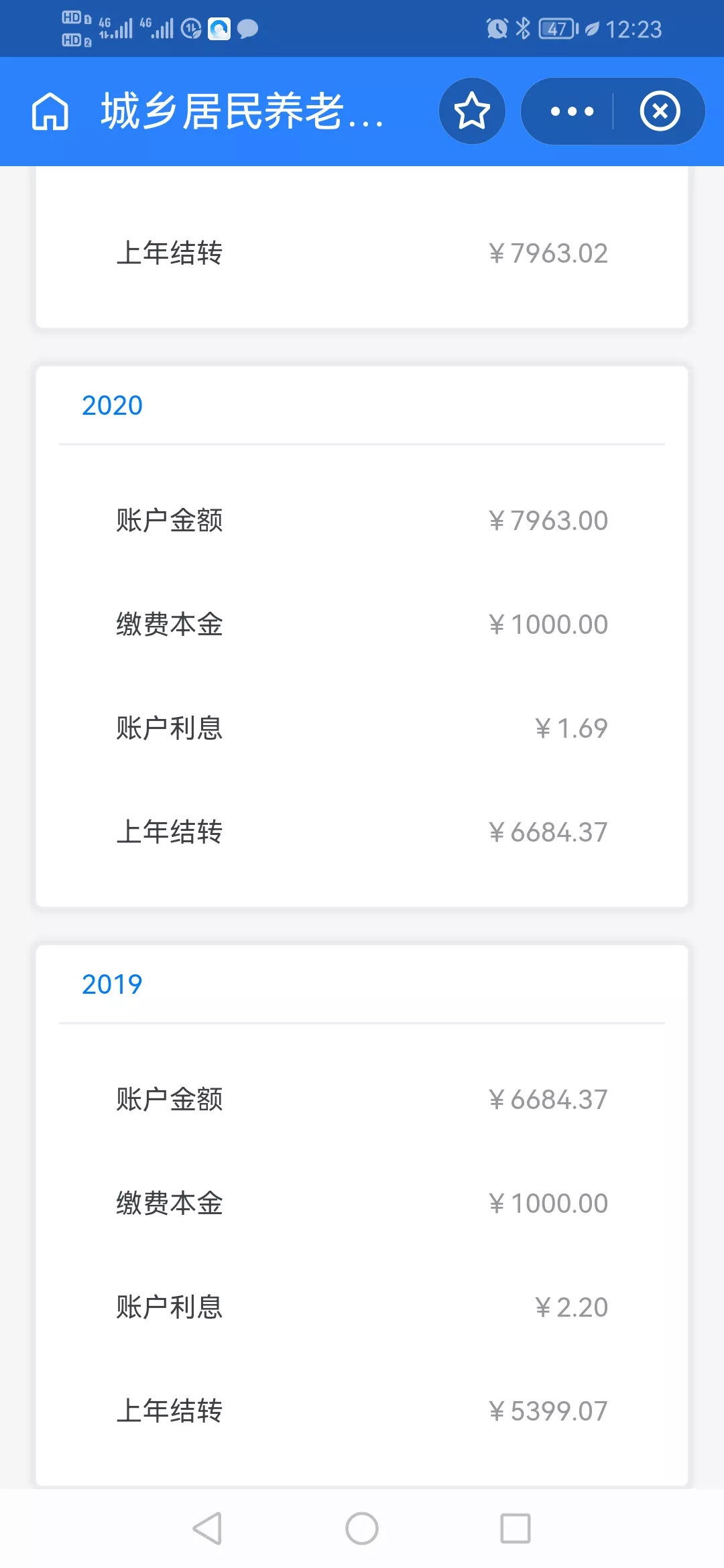Favorite this mini program with the star
724x1568 pixels.
click(472, 111)
